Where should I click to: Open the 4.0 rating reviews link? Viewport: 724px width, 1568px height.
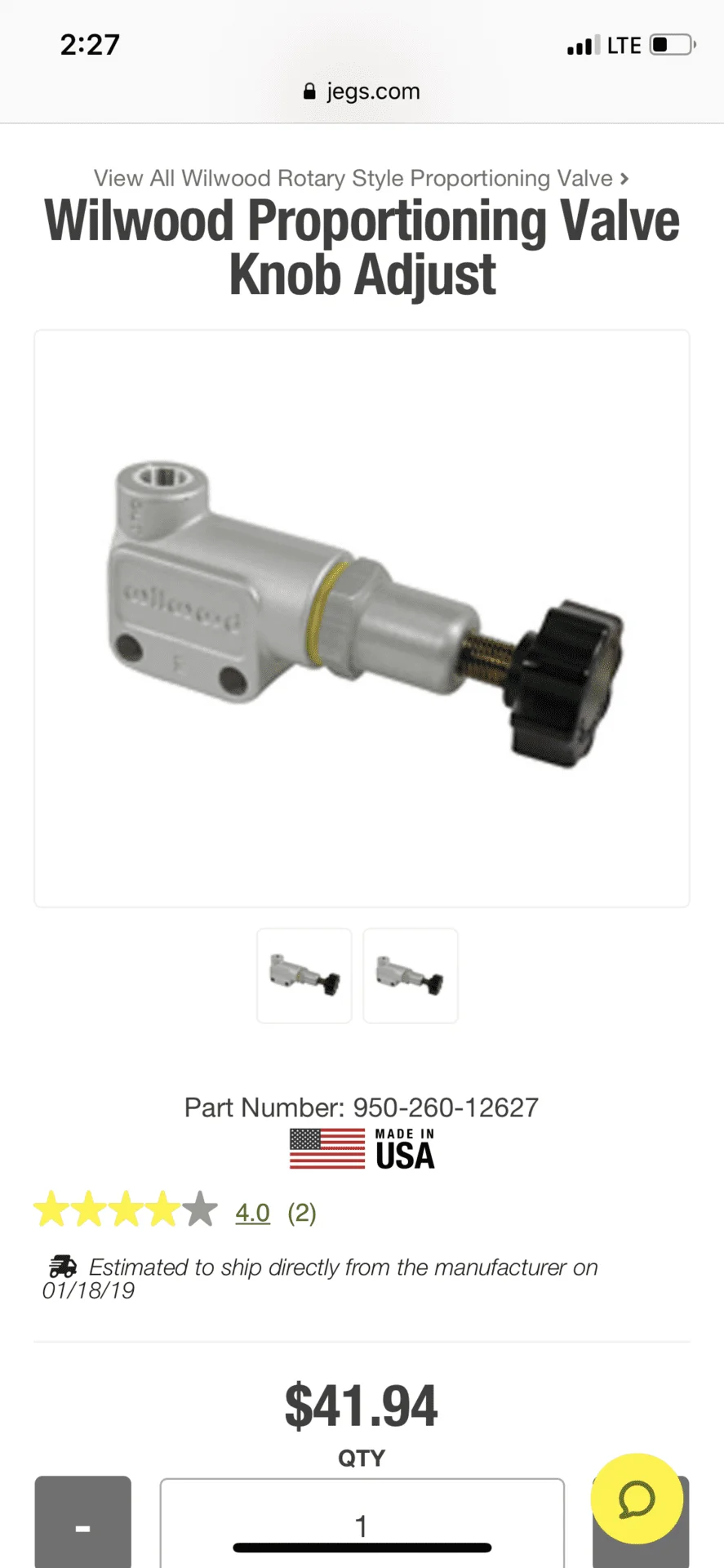pyautogui.click(x=252, y=1213)
